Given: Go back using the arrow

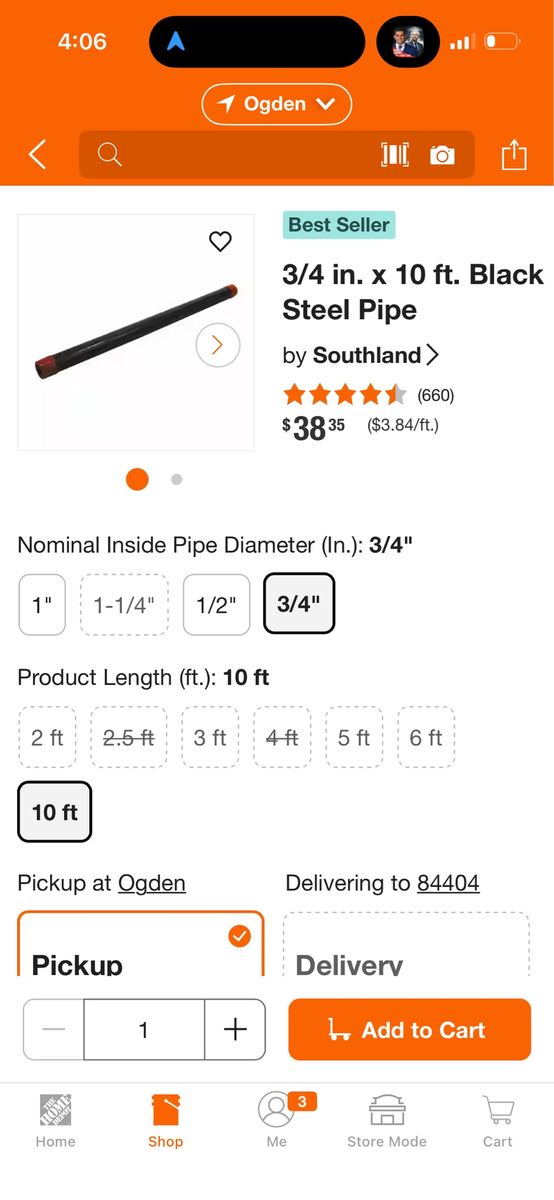Looking at the screenshot, I should (x=38, y=154).
